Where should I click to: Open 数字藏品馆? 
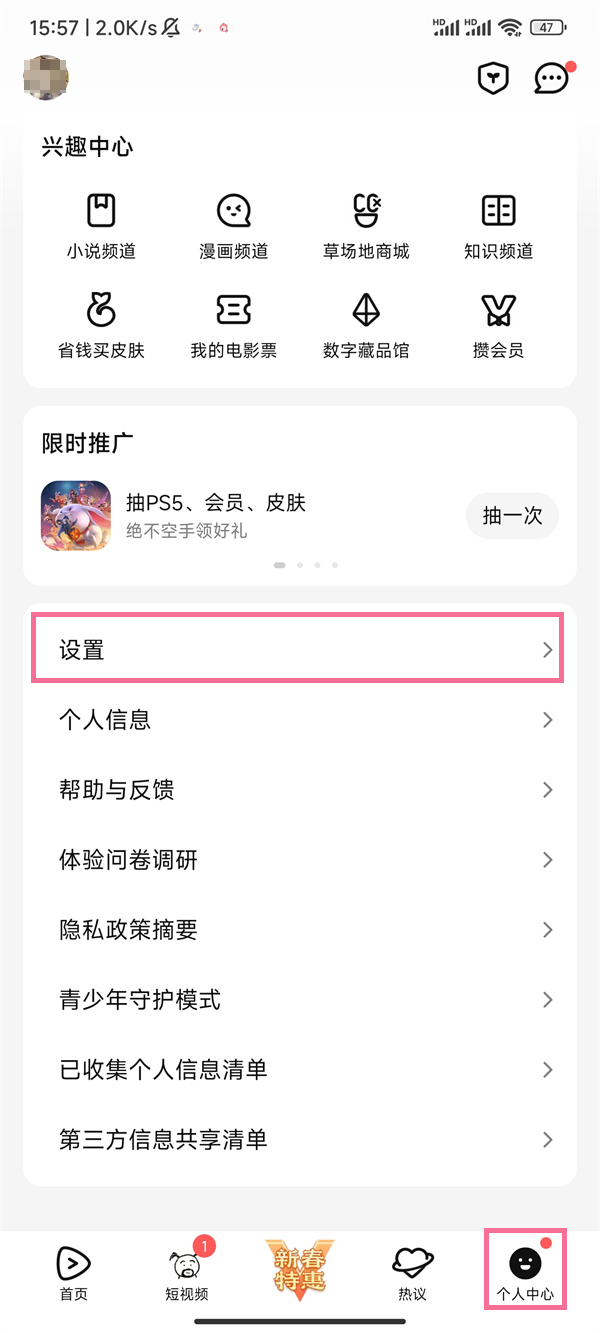click(366, 326)
